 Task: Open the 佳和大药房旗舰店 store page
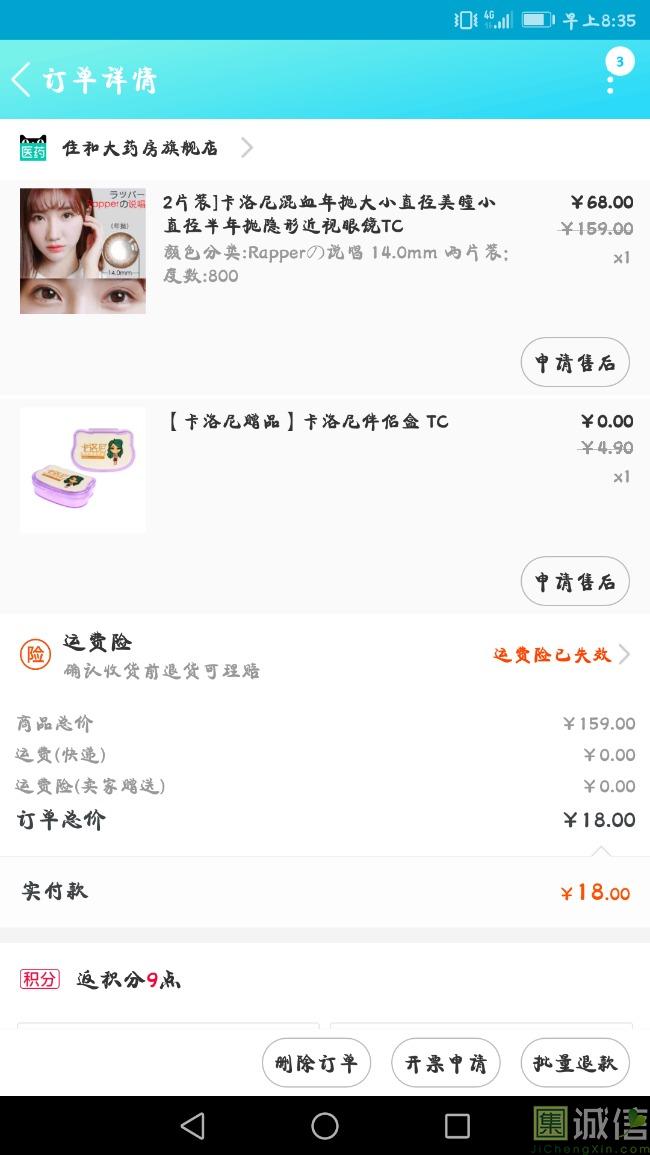pyautogui.click(x=140, y=148)
